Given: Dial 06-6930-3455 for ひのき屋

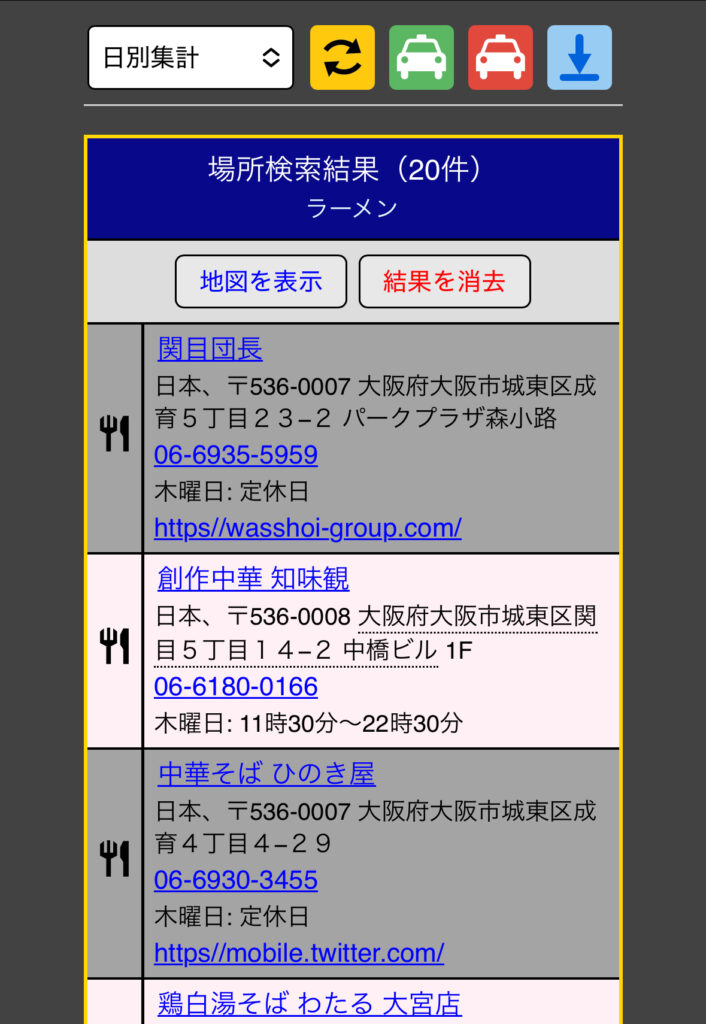Looking at the screenshot, I should click(x=236, y=880).
